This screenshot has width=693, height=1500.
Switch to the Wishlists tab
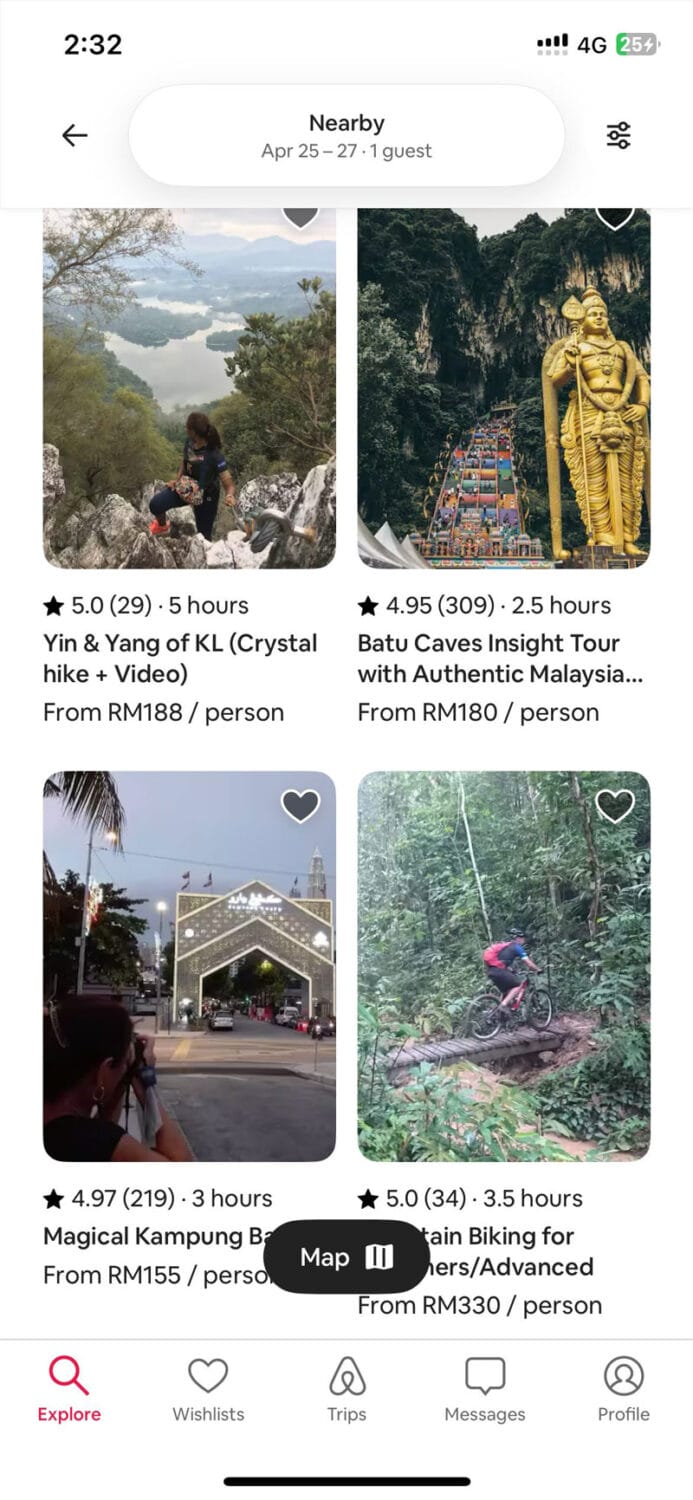[x=208, y=1389]
